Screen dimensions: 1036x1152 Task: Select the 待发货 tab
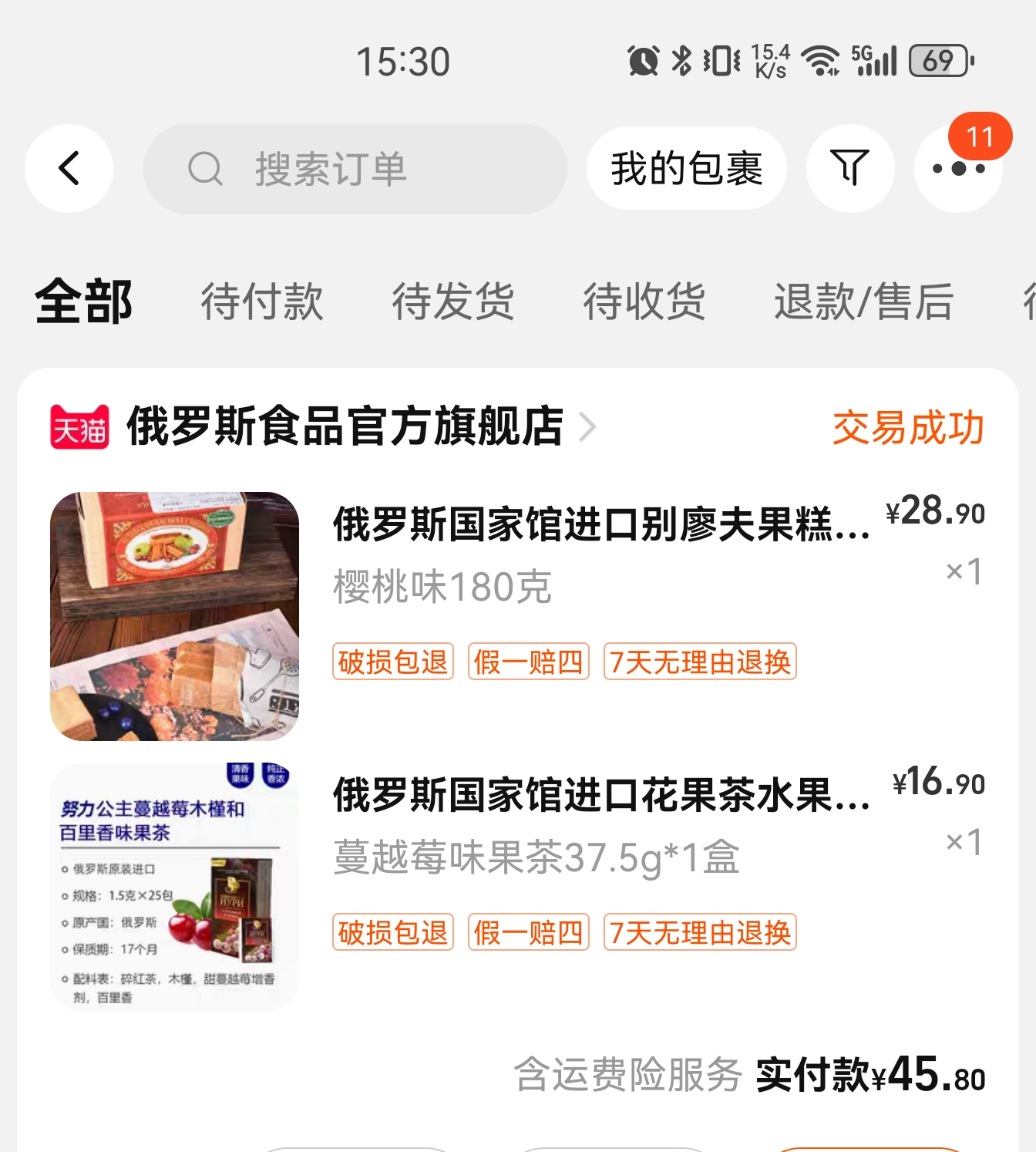(453, 301)
